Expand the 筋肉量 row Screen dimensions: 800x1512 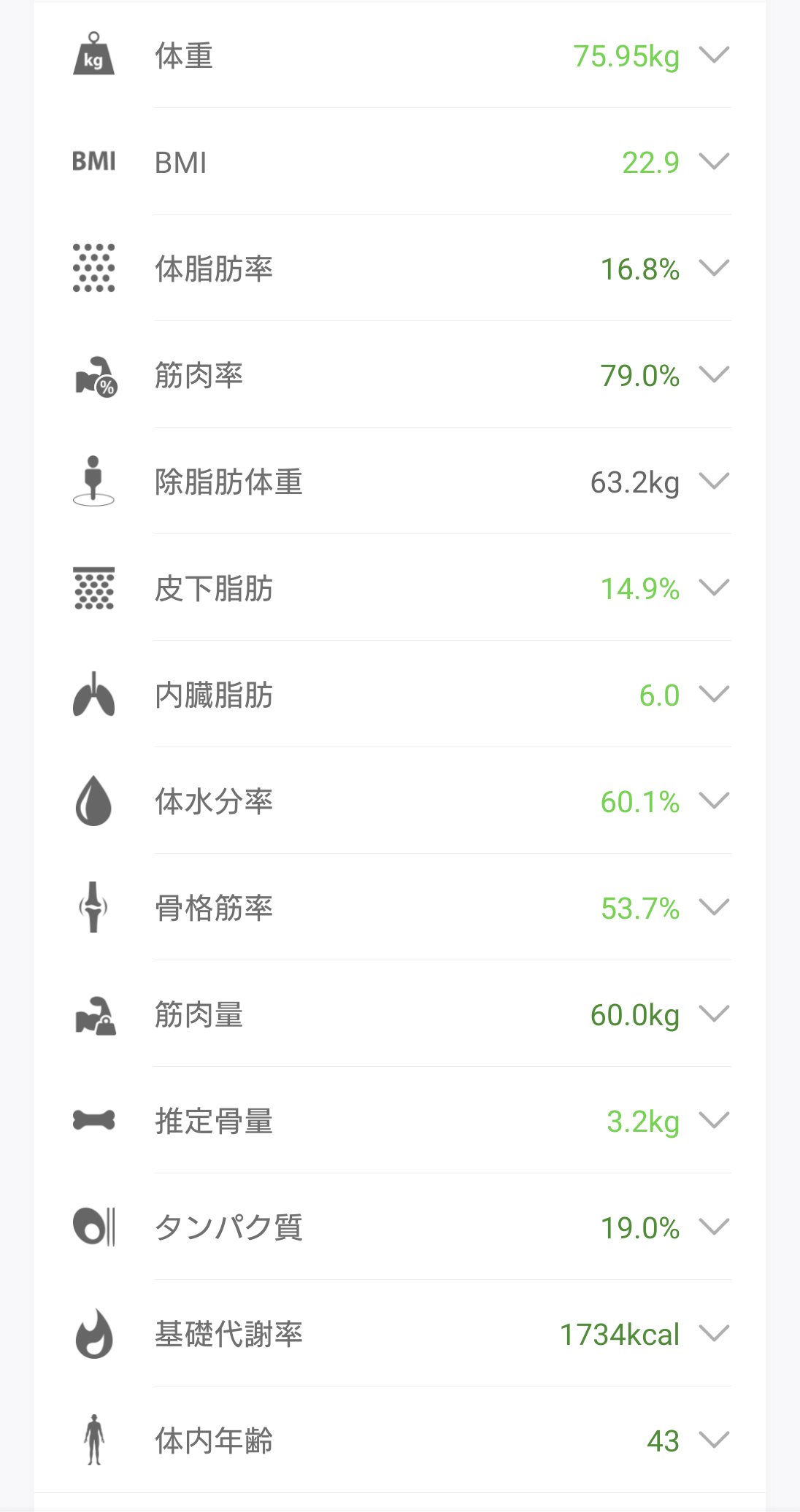tap(714, 1014)
